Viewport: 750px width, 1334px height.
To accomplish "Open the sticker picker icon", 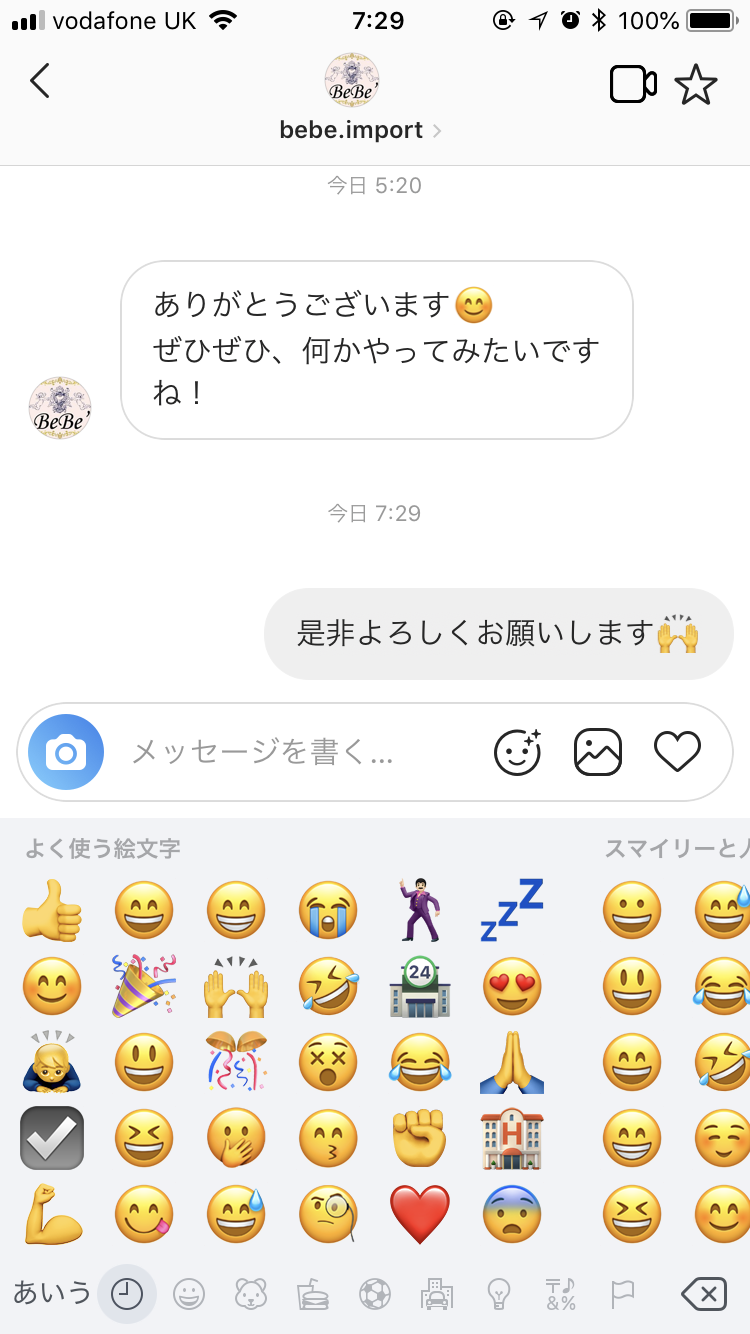I will click(x=518, y=752).
